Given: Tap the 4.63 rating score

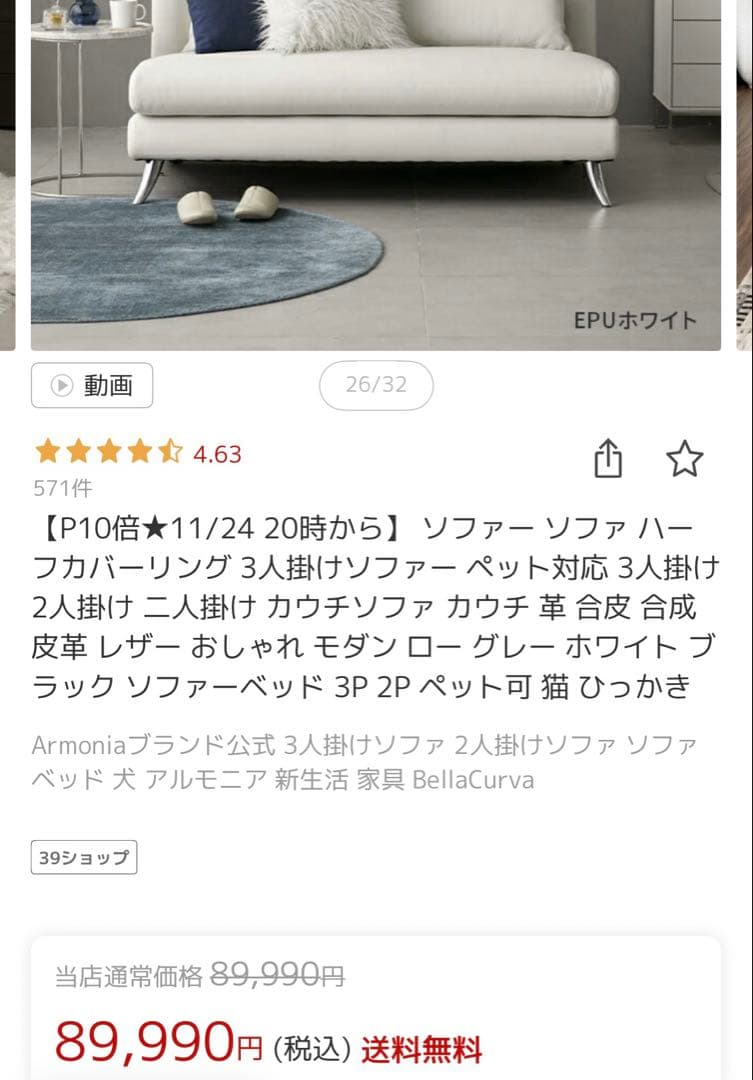Looking at the screenshot, I should (218, 452).
